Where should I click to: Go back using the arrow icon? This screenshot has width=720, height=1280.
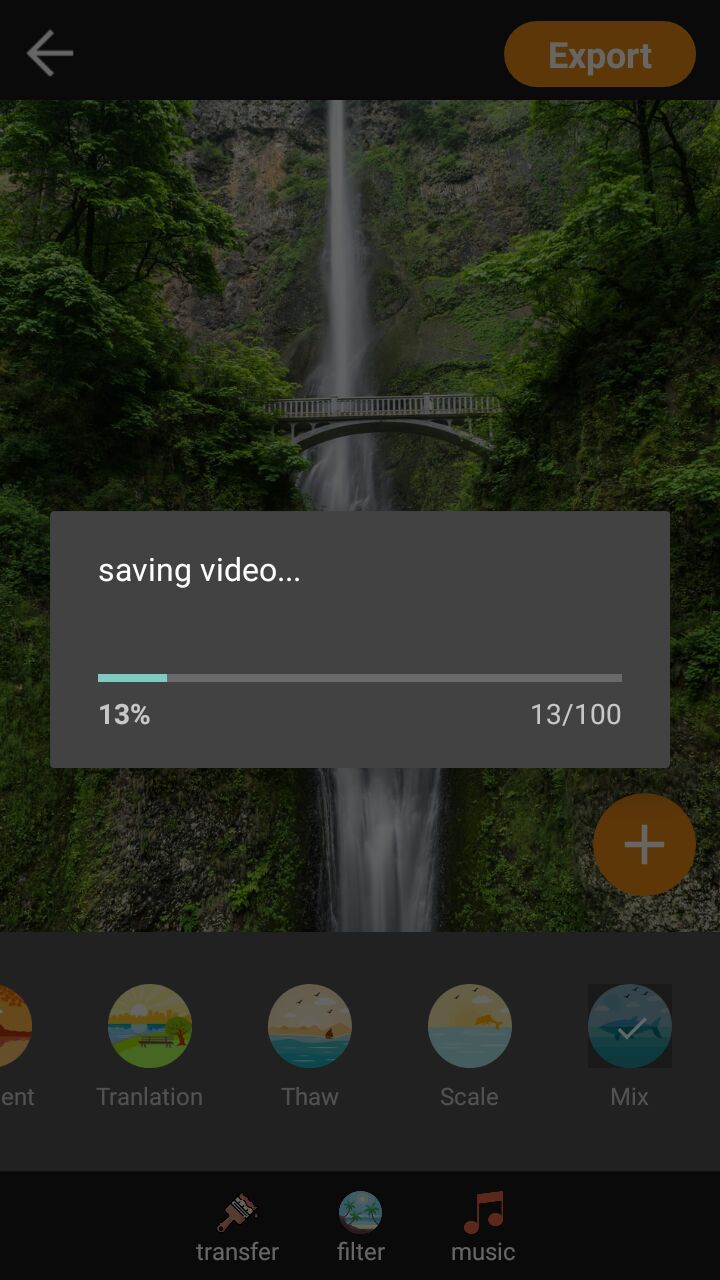(x=50, y=54)
